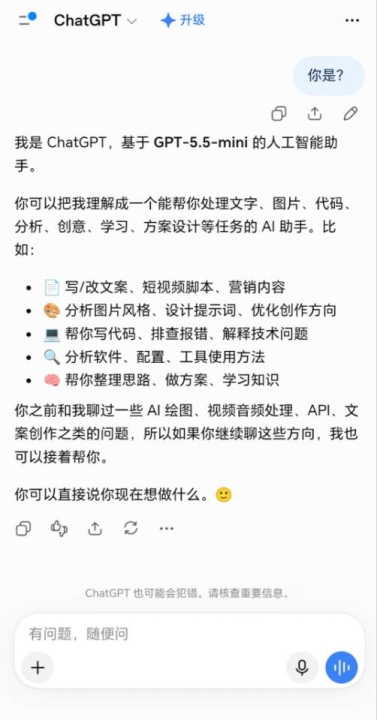The image size is (377, 720).
Task: Add an attachment with the plus button
Action: click(38, 668)
